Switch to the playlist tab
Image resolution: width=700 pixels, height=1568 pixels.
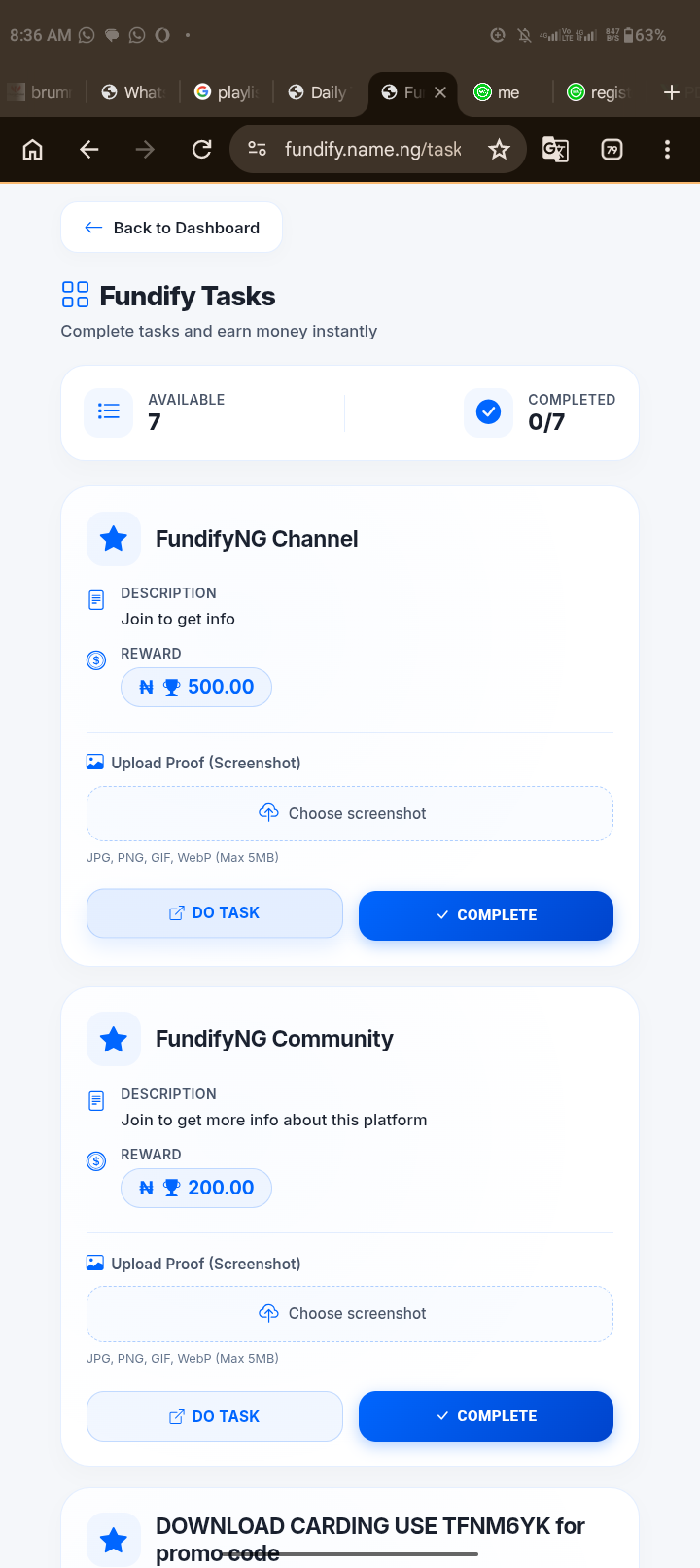(227, 92)
